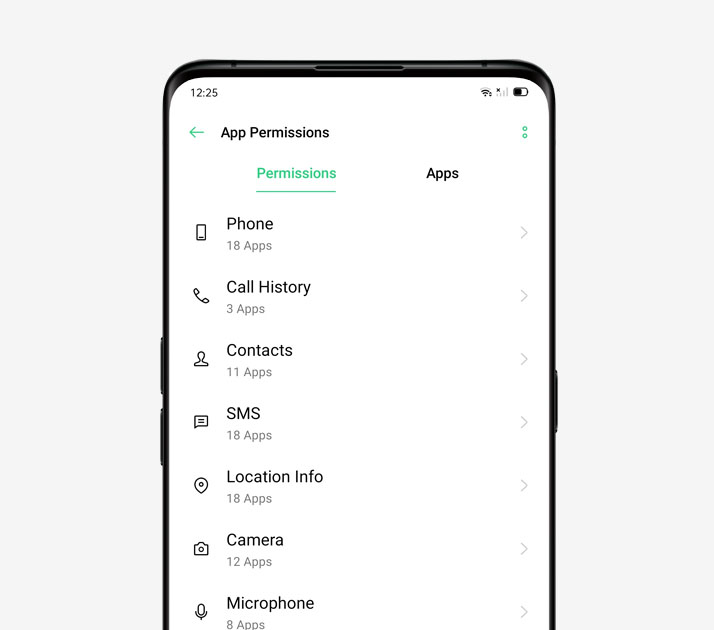Screen dimensions: 714x630
Task: Go back from App Permissions
Action: pyautogui.click(x=197, y=132)
